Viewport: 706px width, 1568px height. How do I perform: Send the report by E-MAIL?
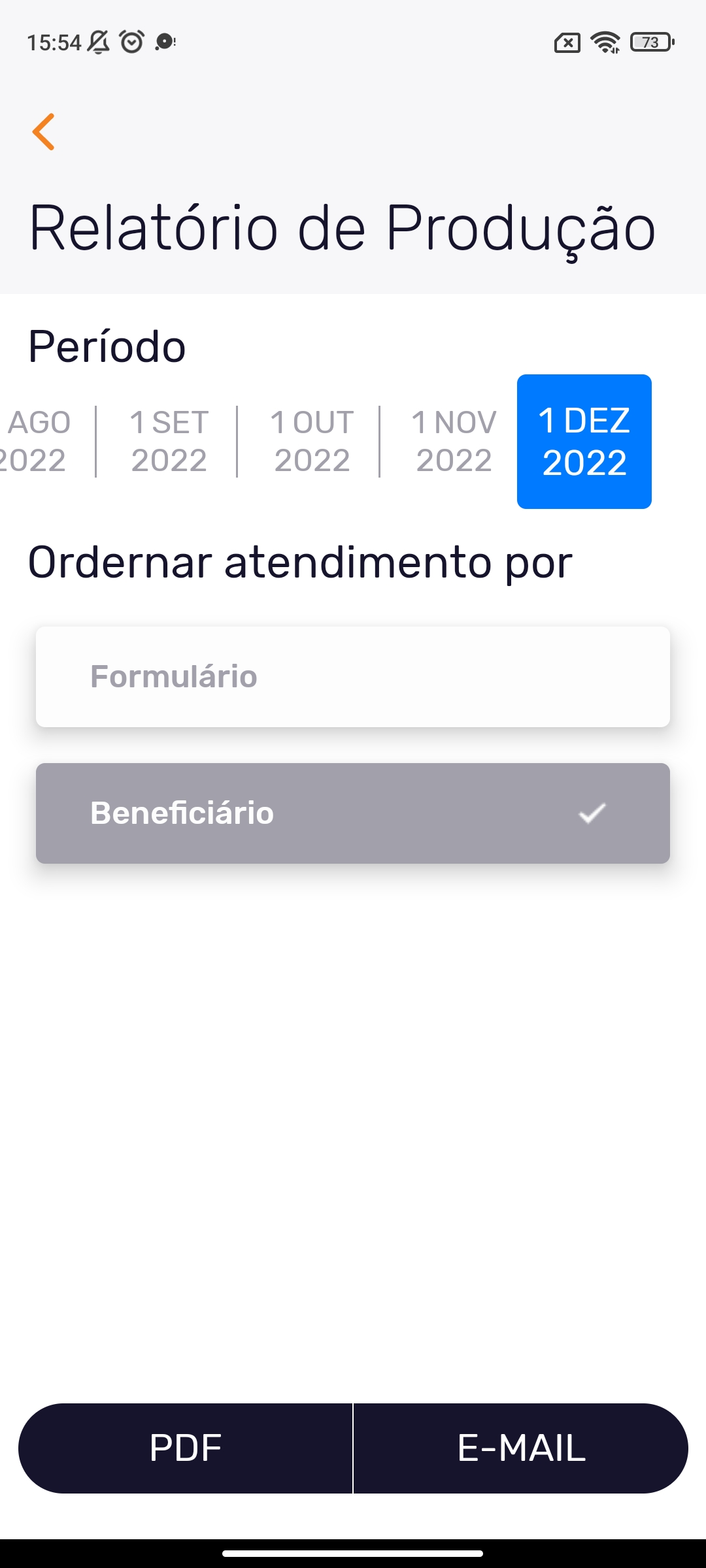[521, 1448]
